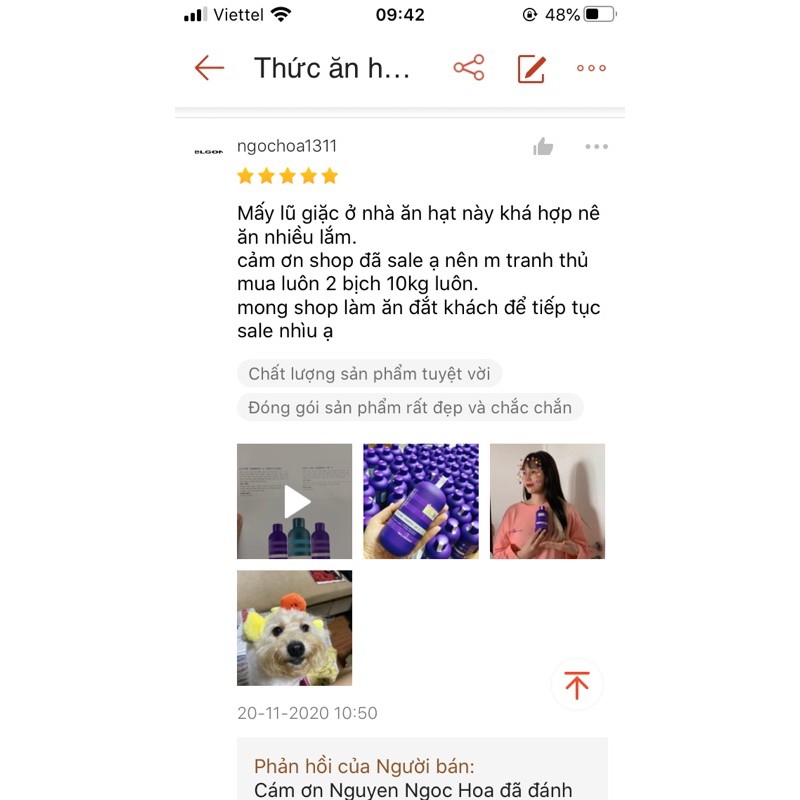Open more options for ngochoa1311's review
This screenshot has width=800, height=800.
tap(596, 147)
